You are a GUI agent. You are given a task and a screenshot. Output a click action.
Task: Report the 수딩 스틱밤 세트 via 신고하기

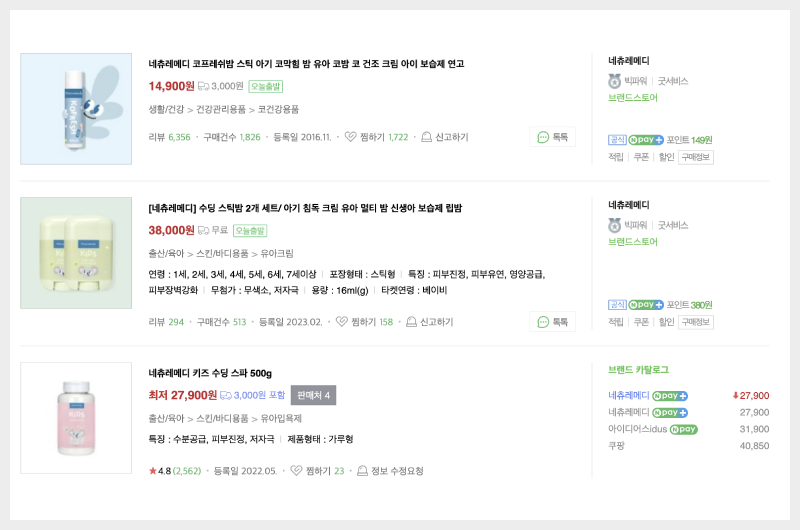(429, 322)
